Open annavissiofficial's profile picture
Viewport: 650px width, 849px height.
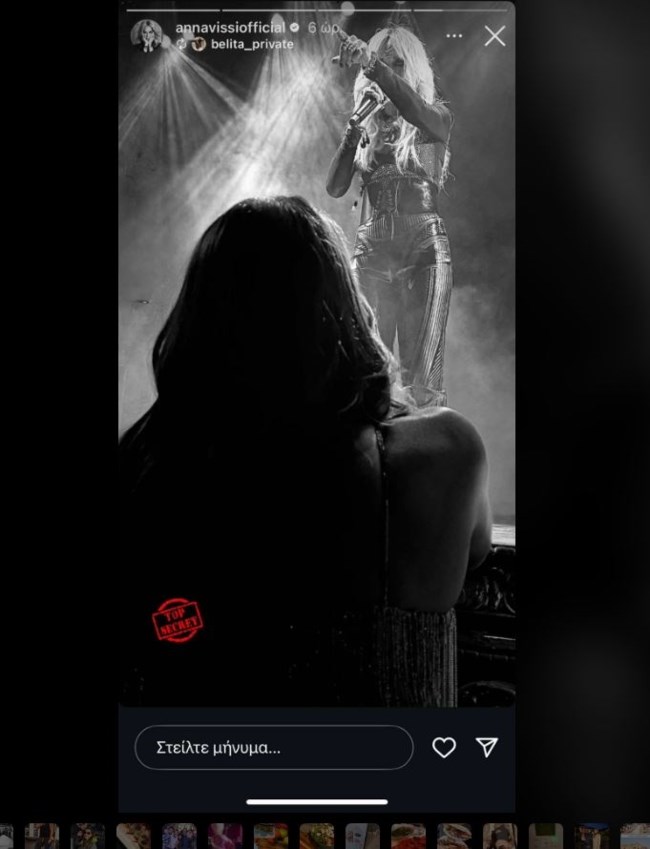(147, 35)
